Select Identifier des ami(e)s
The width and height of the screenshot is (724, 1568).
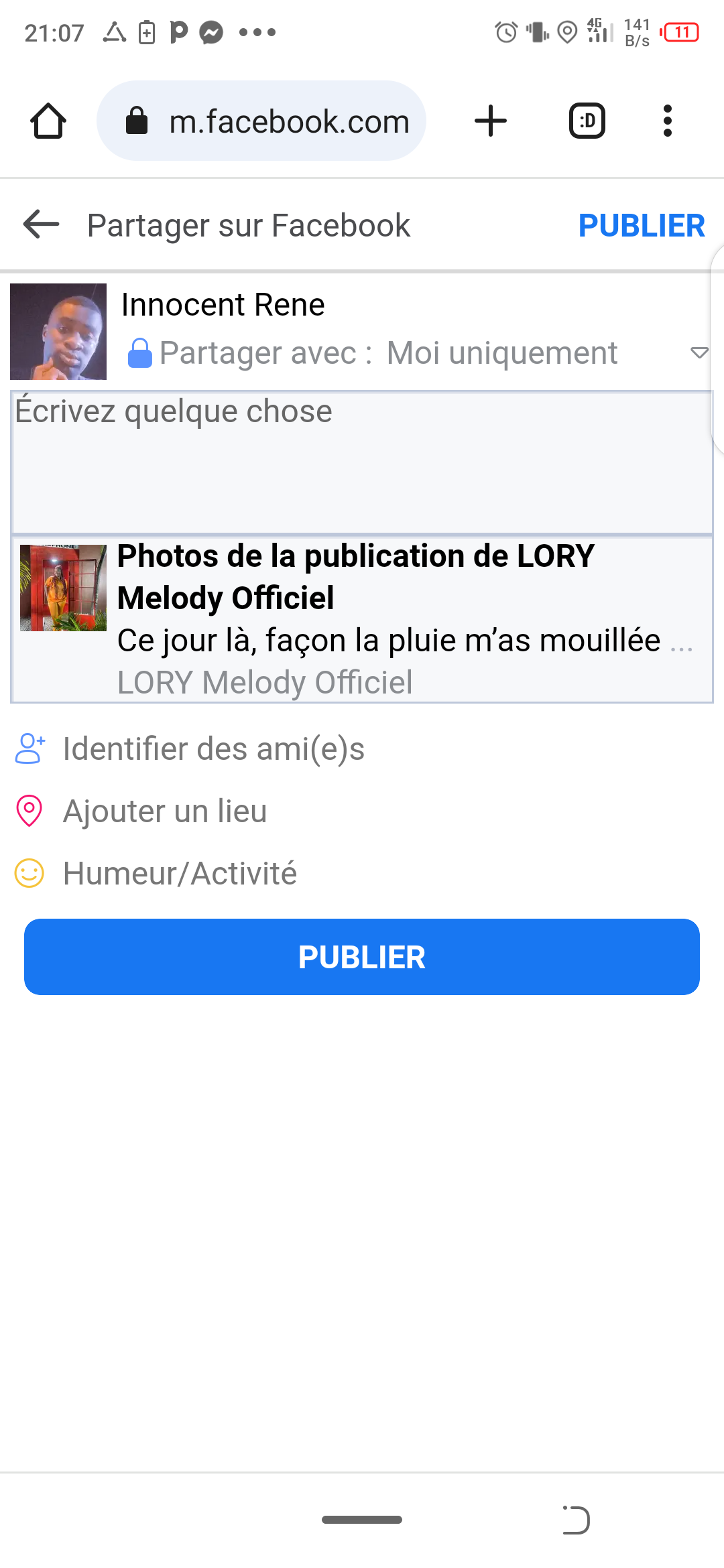pyautogui.click(x=213, y=749)
